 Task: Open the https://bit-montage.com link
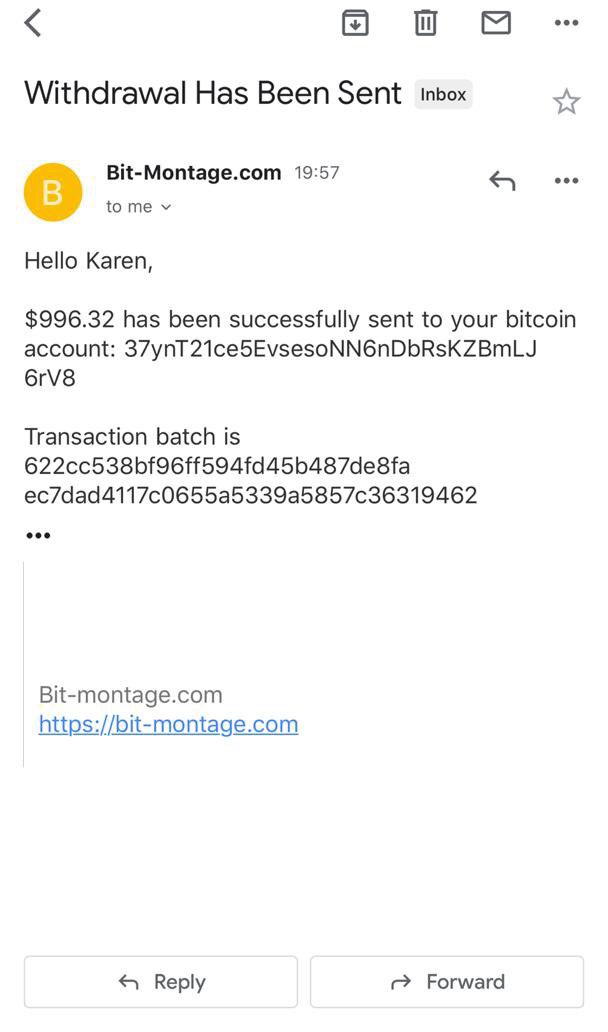(x=168, y=724)
